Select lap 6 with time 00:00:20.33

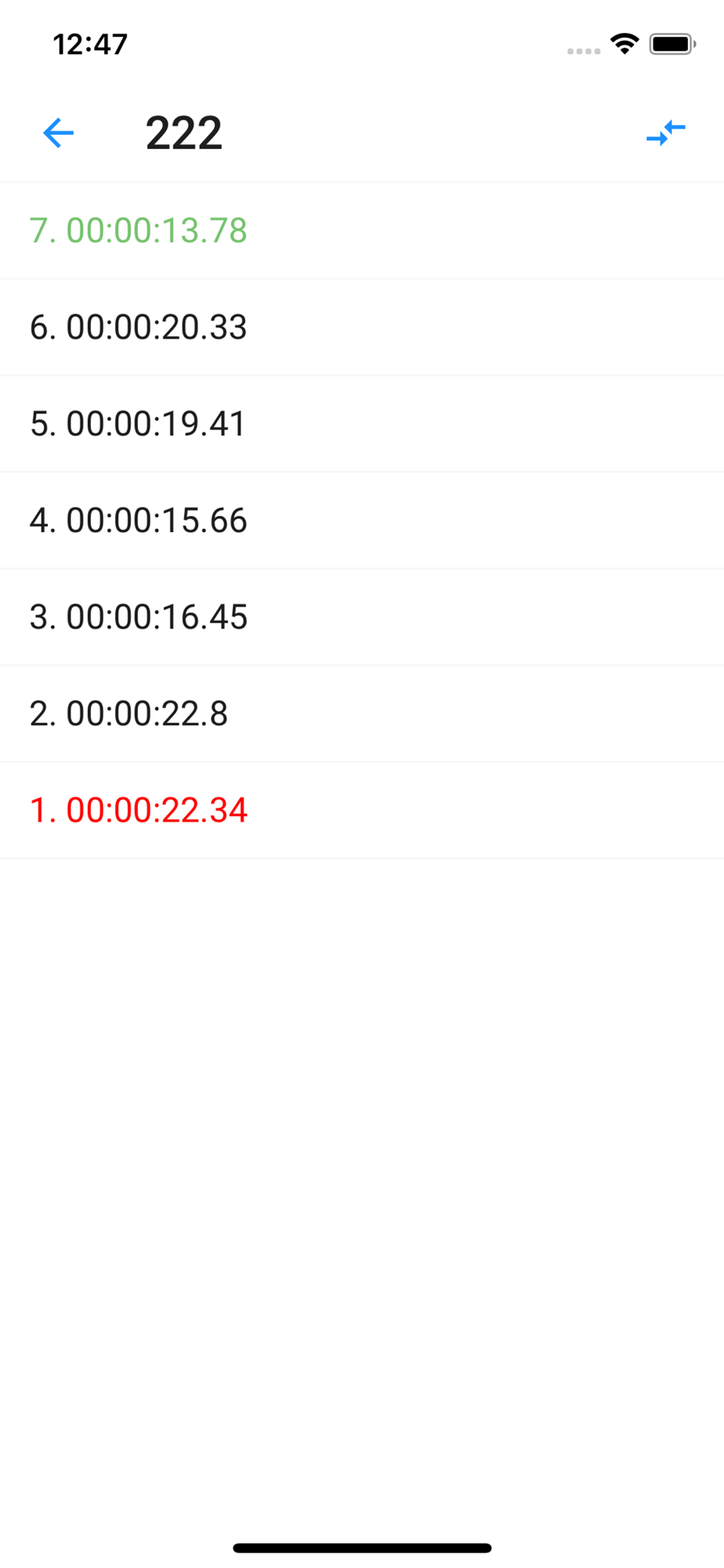pos(362,327)
